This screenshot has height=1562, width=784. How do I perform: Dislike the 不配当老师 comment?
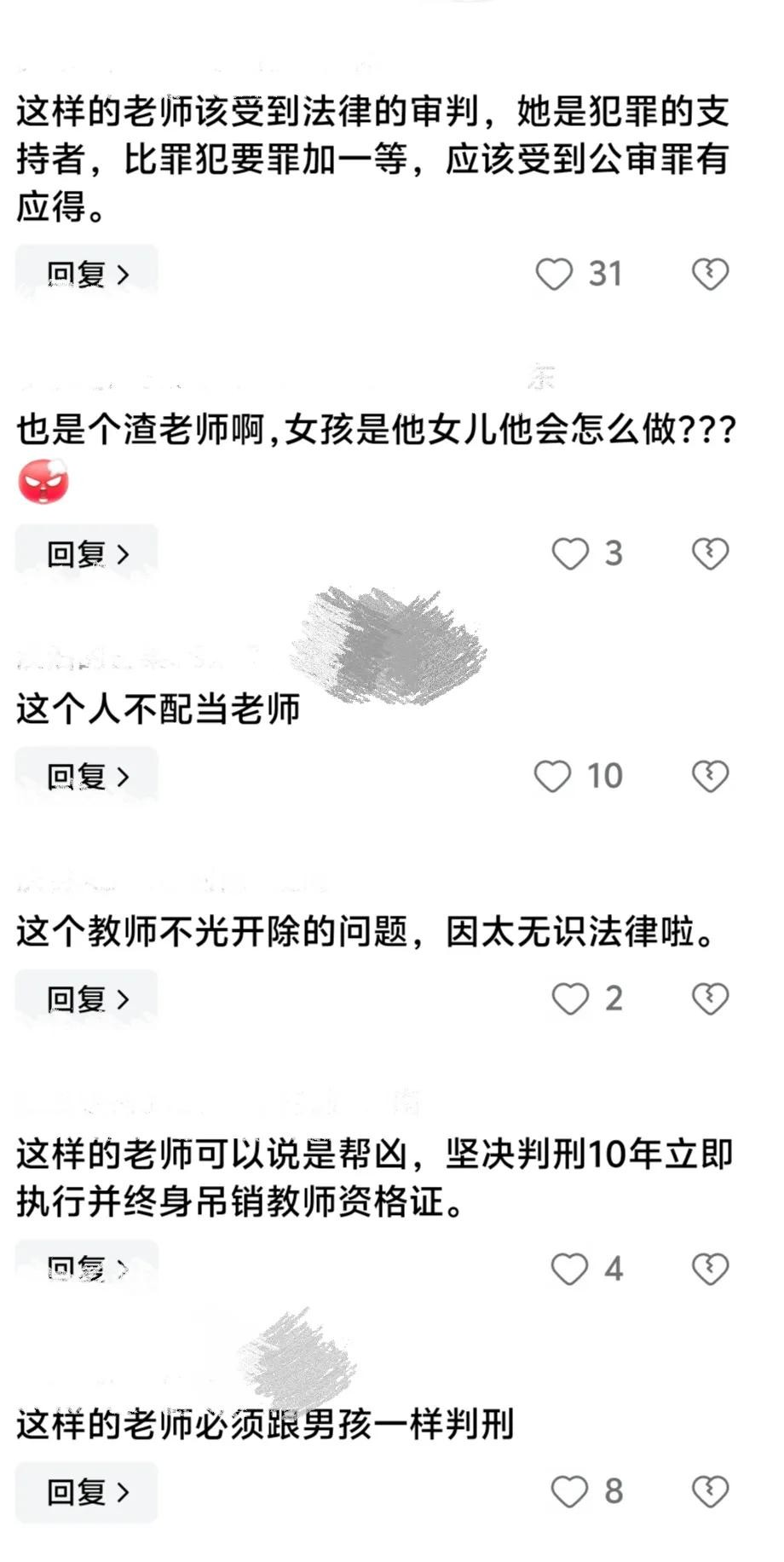point(709,776)
